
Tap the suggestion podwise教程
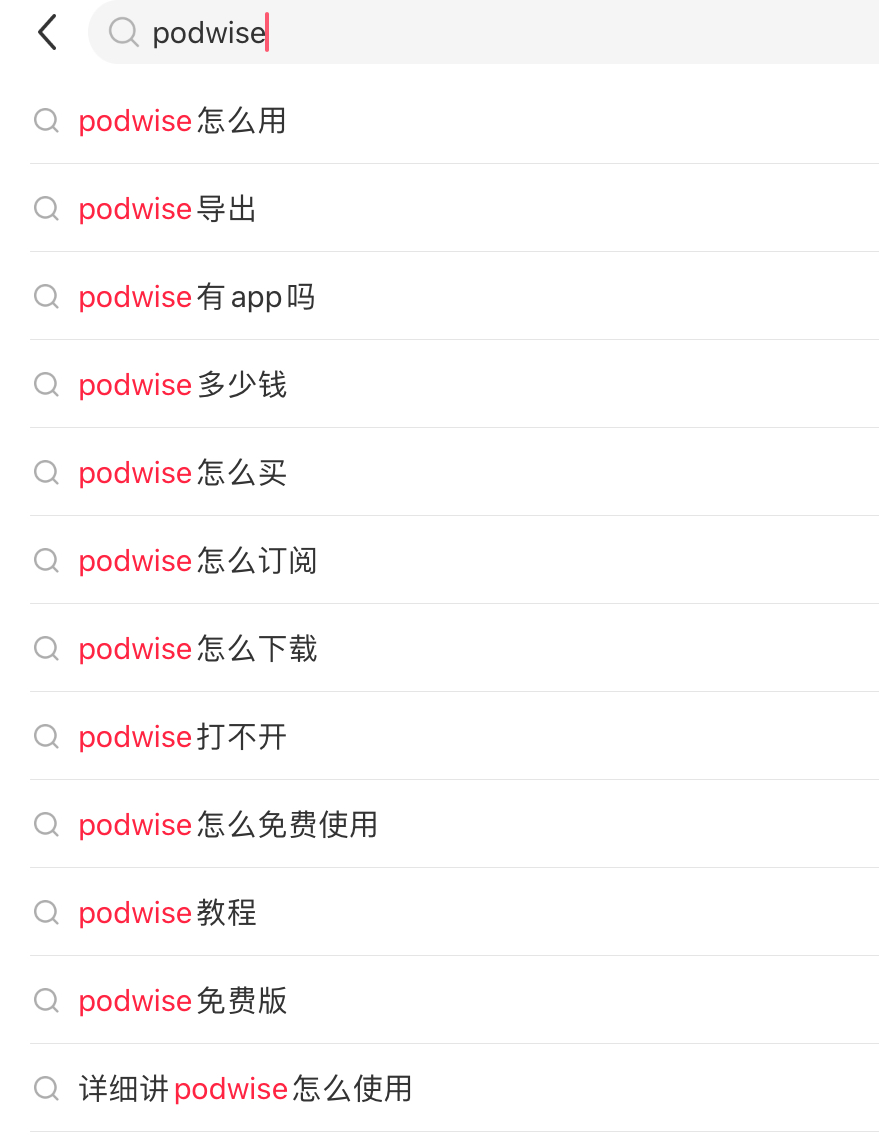168,913
